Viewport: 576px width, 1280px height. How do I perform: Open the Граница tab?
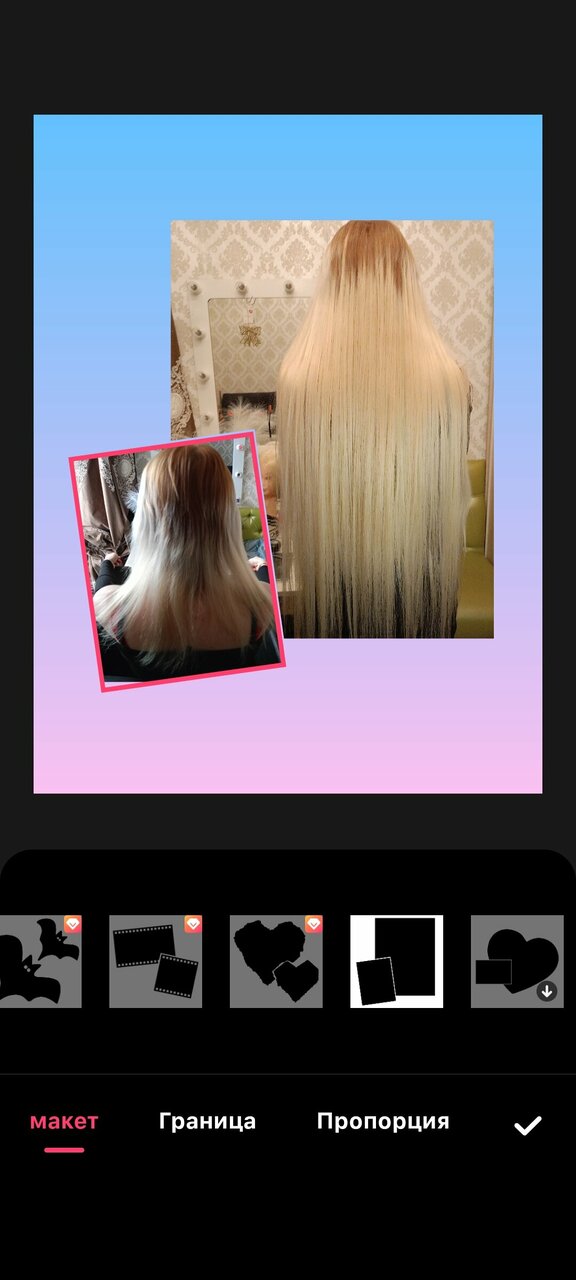point(207,1121)
